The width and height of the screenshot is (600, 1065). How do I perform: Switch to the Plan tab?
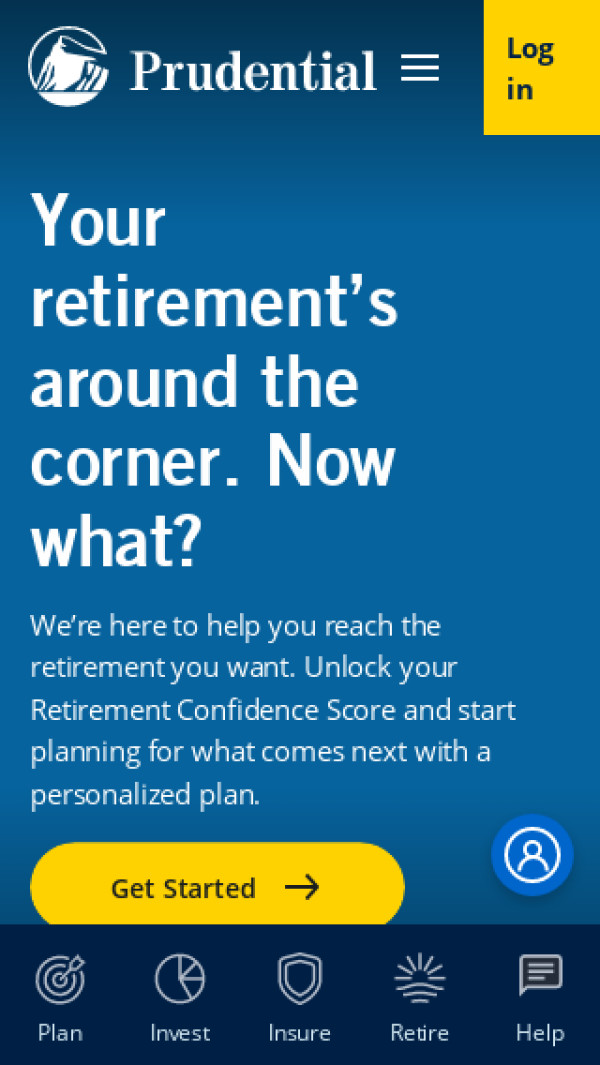point(60,996)
